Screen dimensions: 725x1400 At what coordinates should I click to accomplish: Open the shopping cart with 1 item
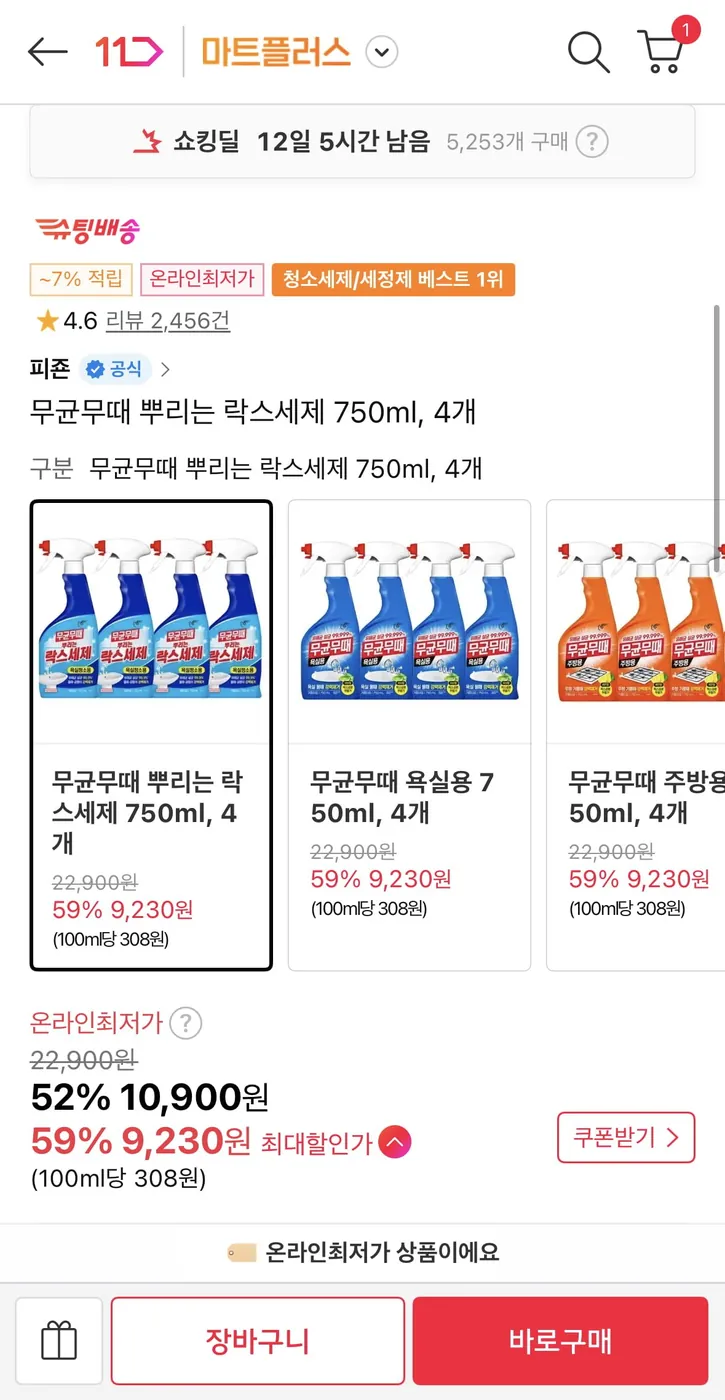[661, 52]
